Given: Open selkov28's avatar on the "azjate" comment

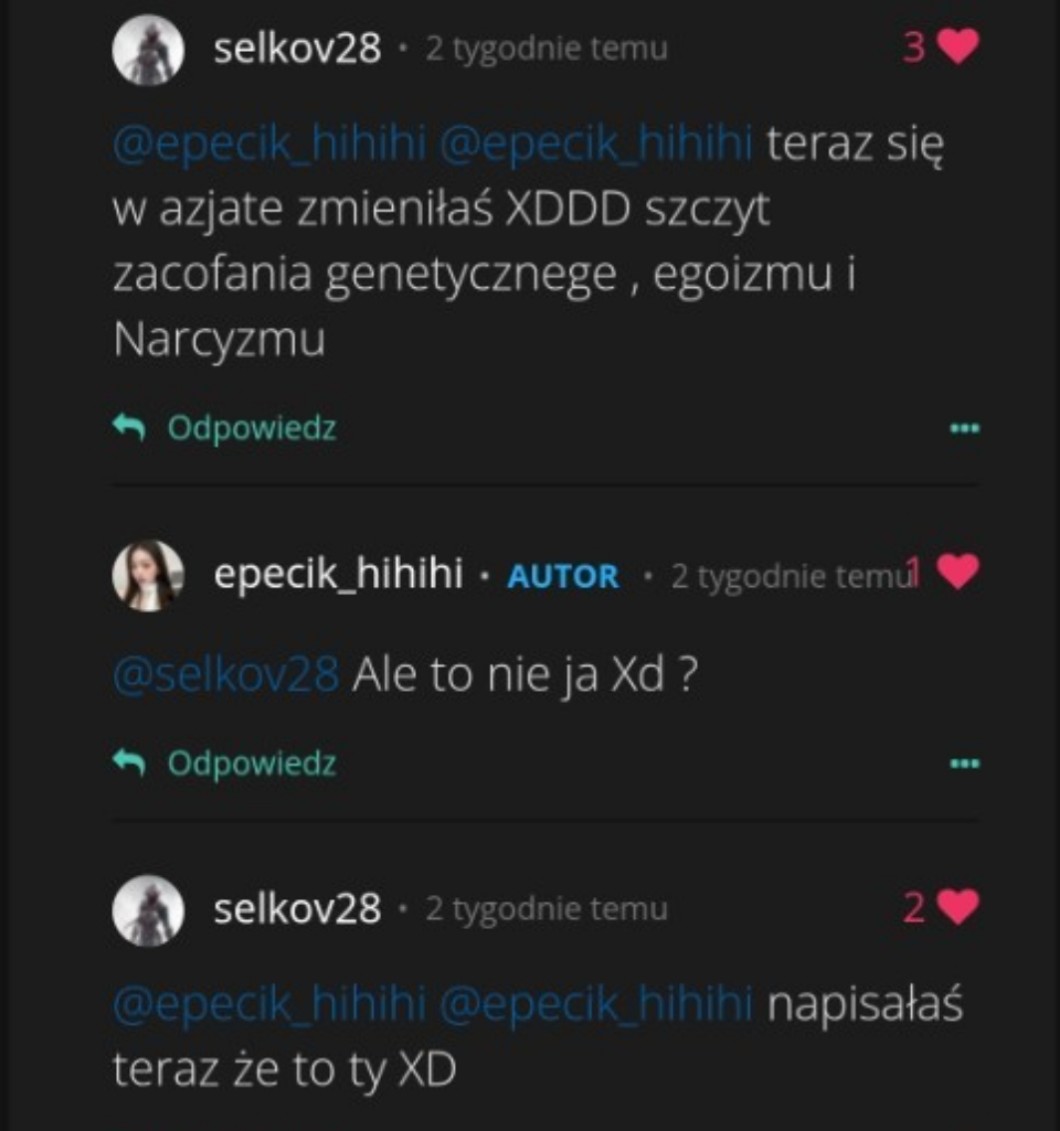Looking at the screenshot, I should [x=148, y=49].
